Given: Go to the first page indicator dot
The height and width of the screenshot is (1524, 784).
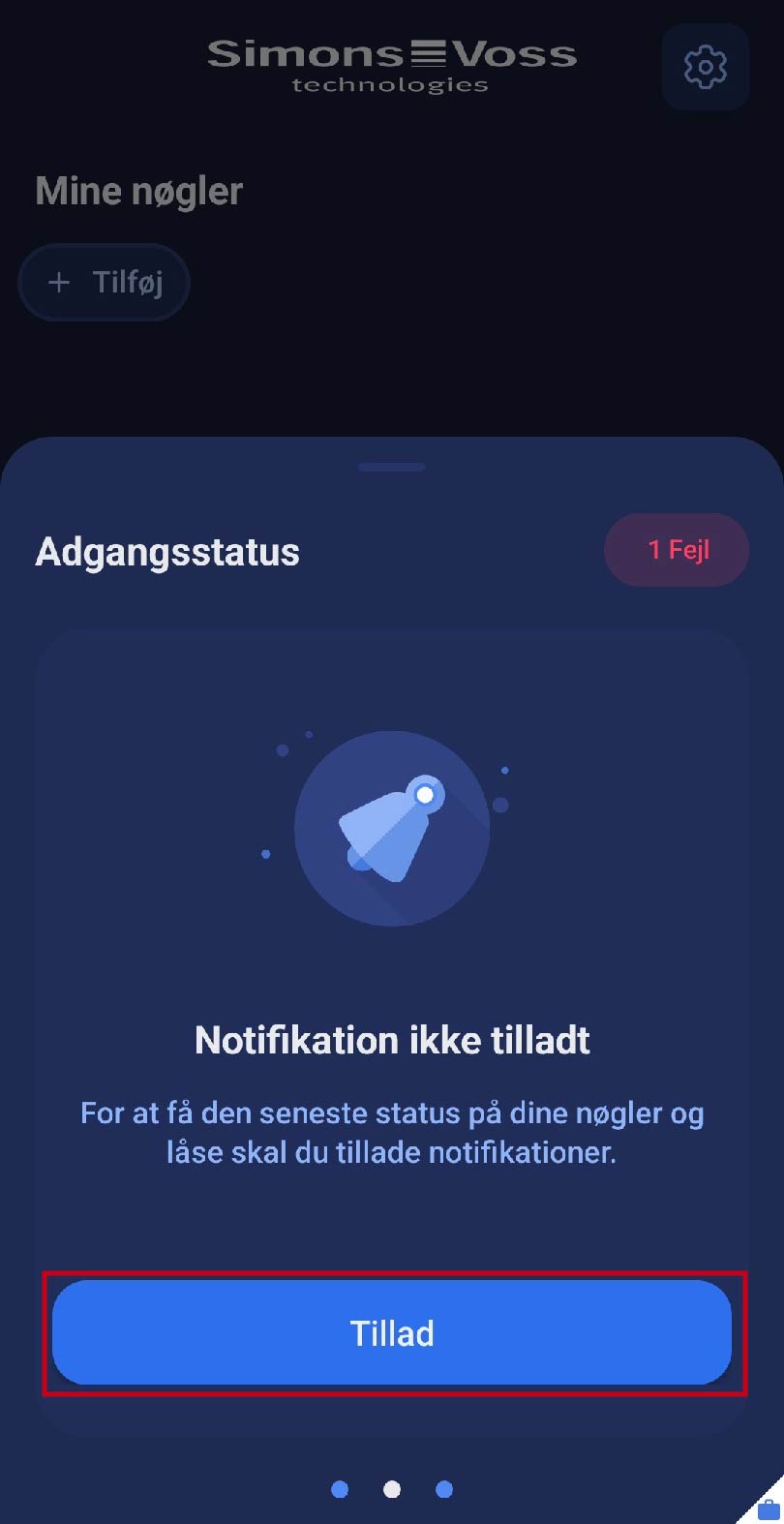Looking at the screenshot, I should pyautogui.click(x=340, y=1489).
